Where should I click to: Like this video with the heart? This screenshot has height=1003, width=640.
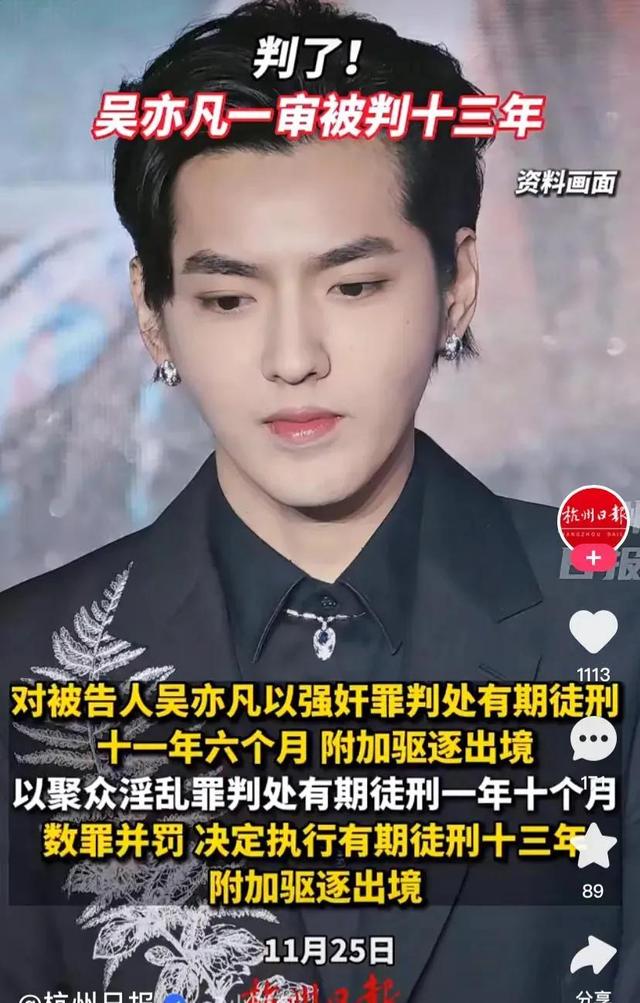point(593,632)
